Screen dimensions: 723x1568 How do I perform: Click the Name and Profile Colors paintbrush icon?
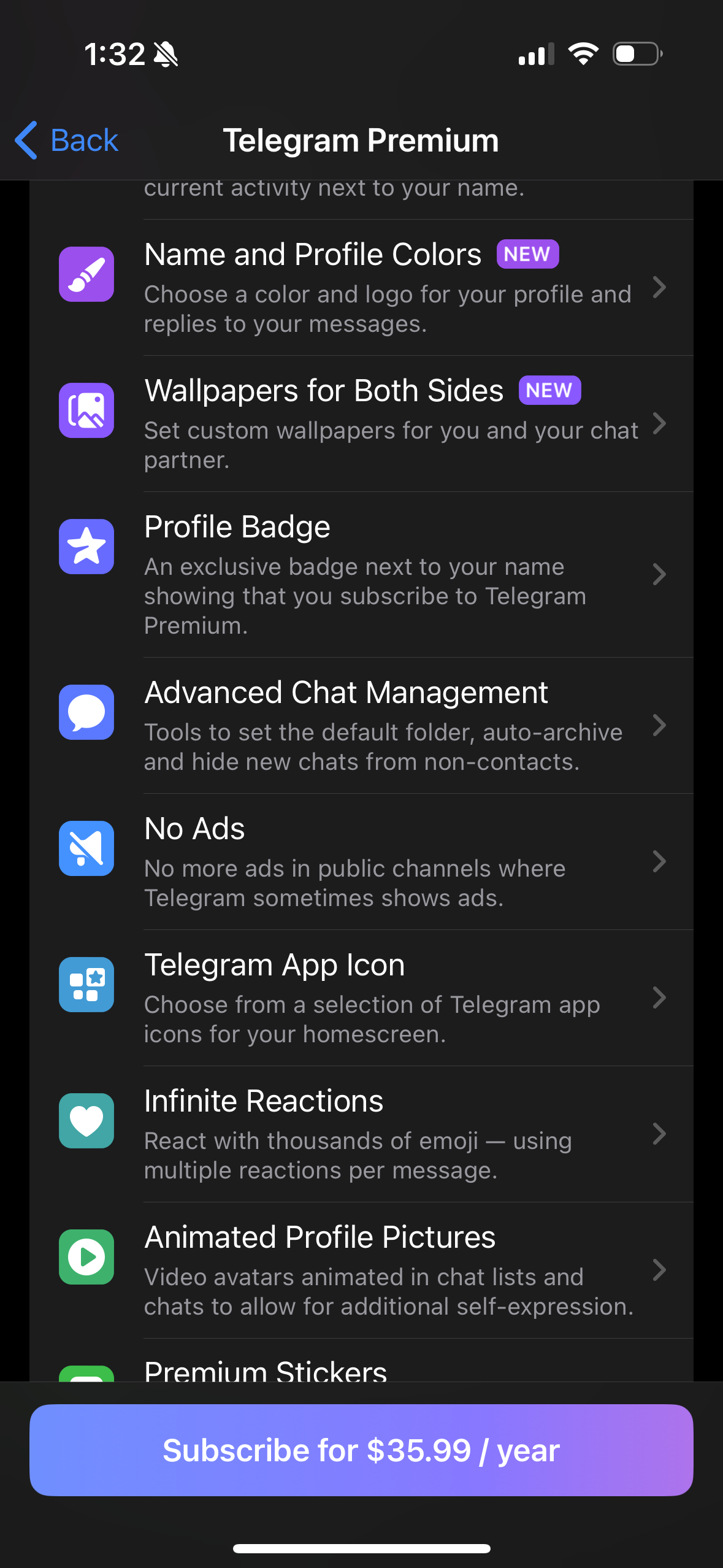click(x=86, y=274)
